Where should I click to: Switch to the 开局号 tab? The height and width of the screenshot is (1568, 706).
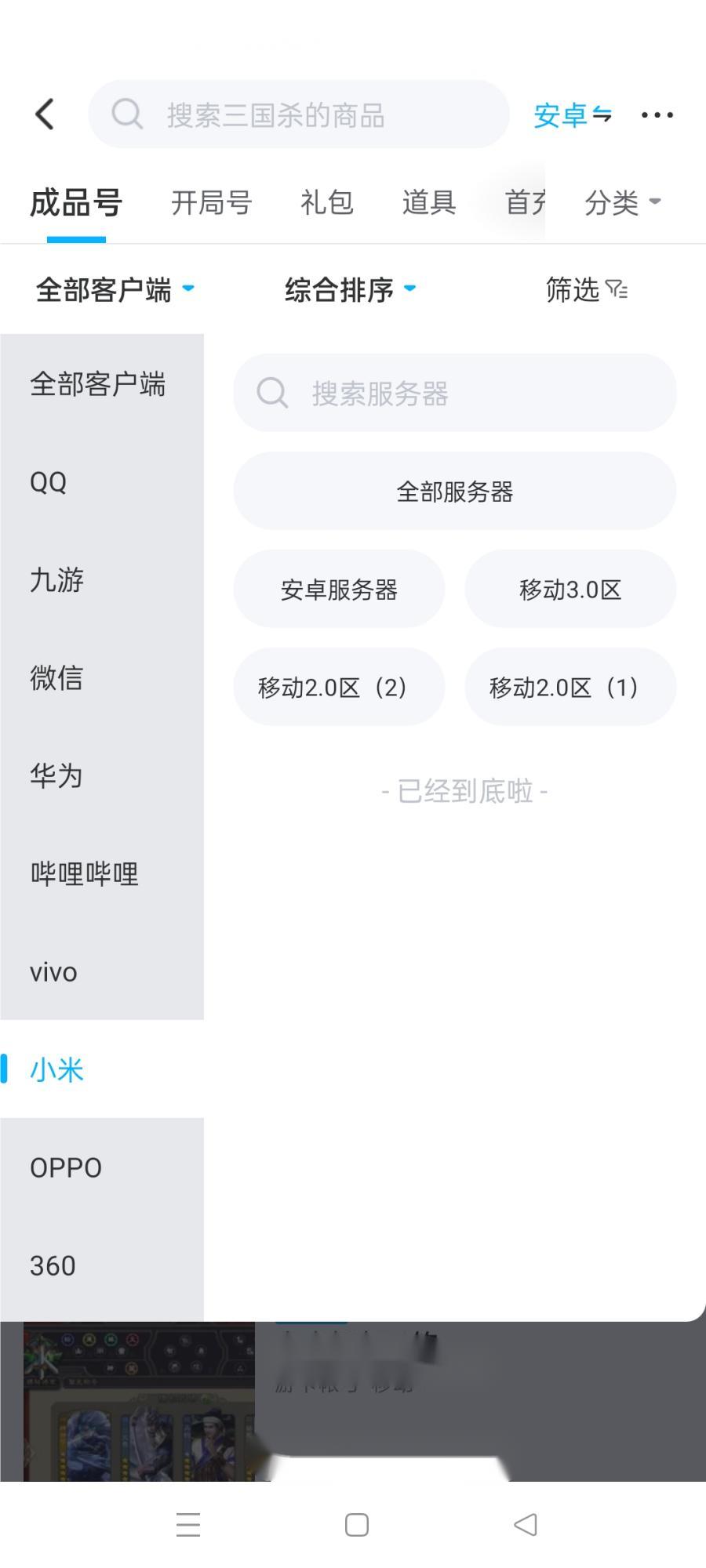point(211,203)
